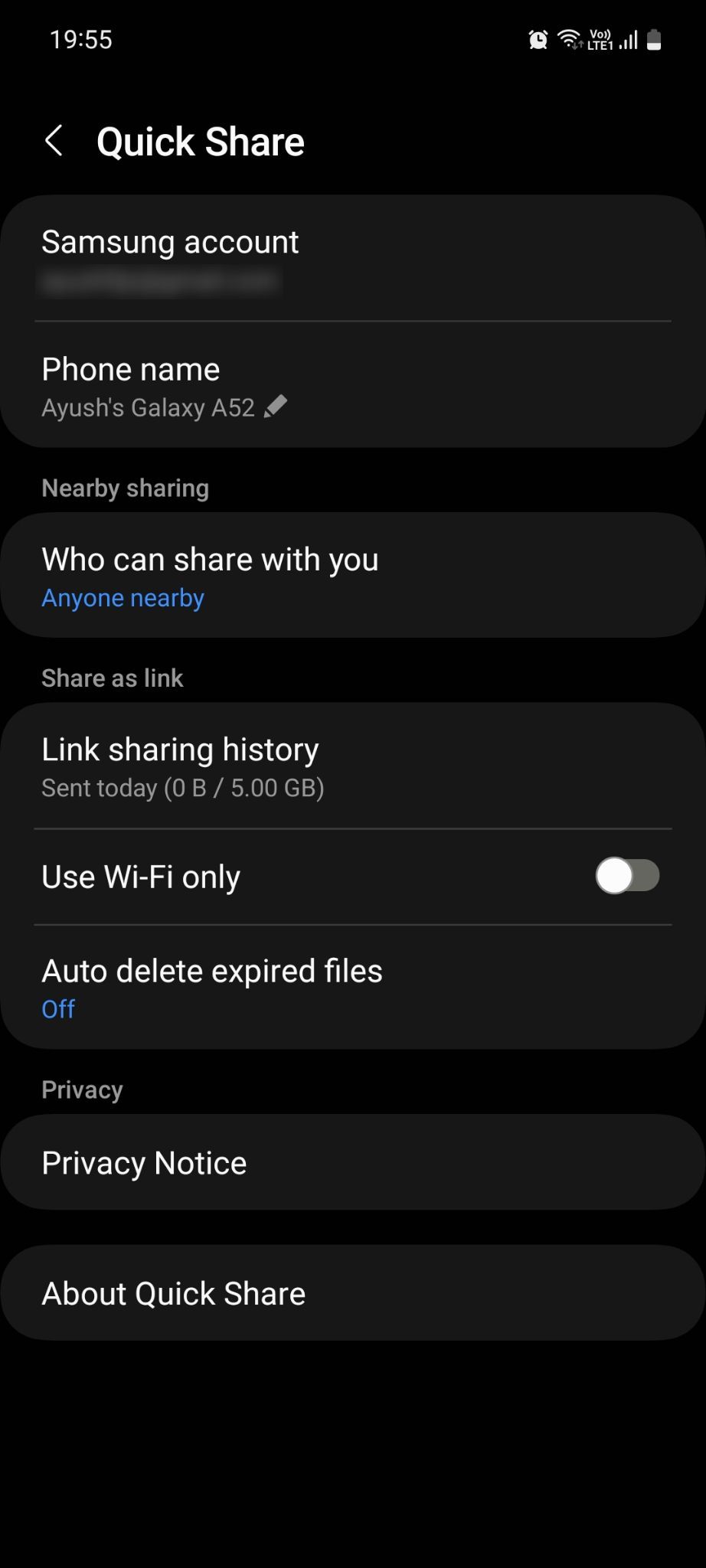Click the back arrow navigation icon
Screen dimensions: 706x1568
[55, 141]
